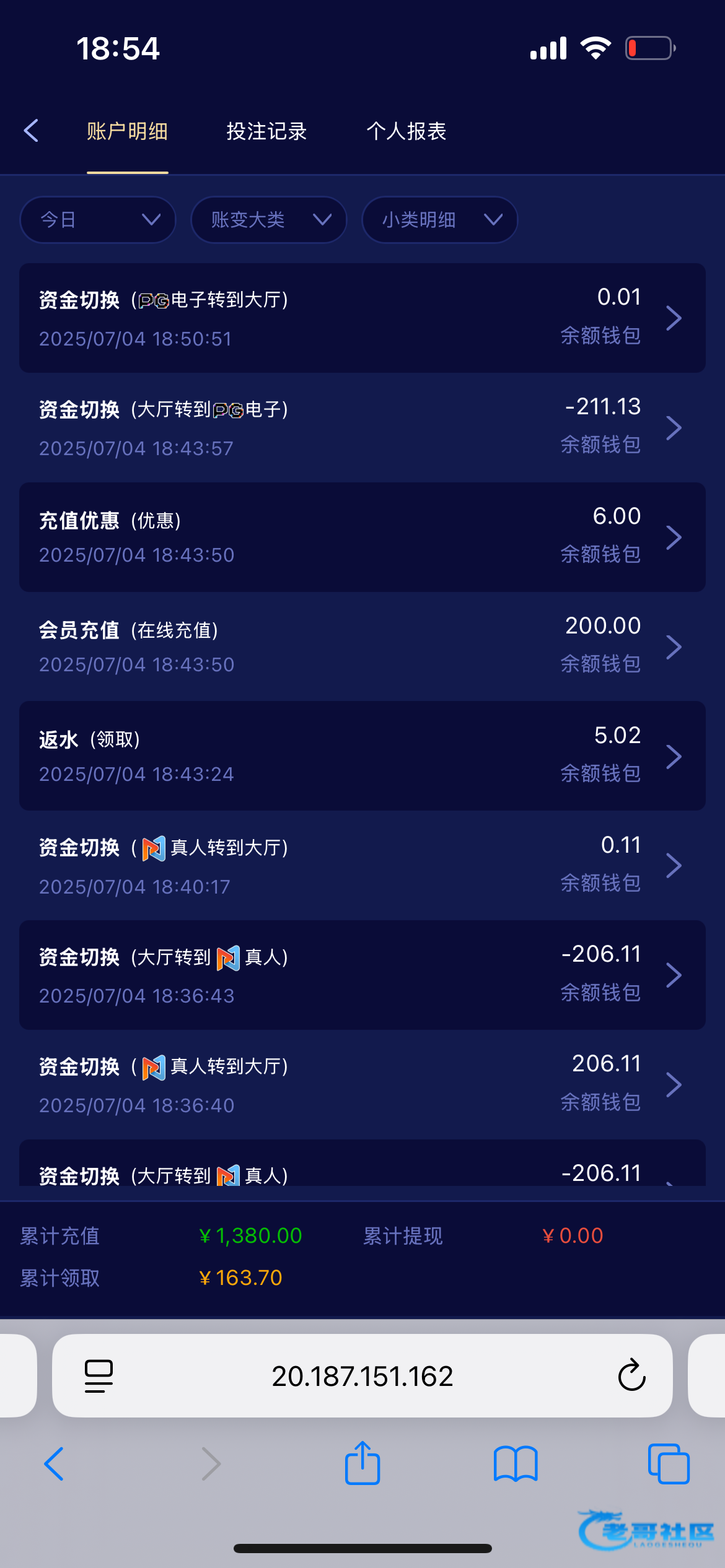The height and width of the screenshot is (1568, 725).
Task: Expand the 账变大类 dropdown
Action: pyautogui.click(x=268, y=220)
